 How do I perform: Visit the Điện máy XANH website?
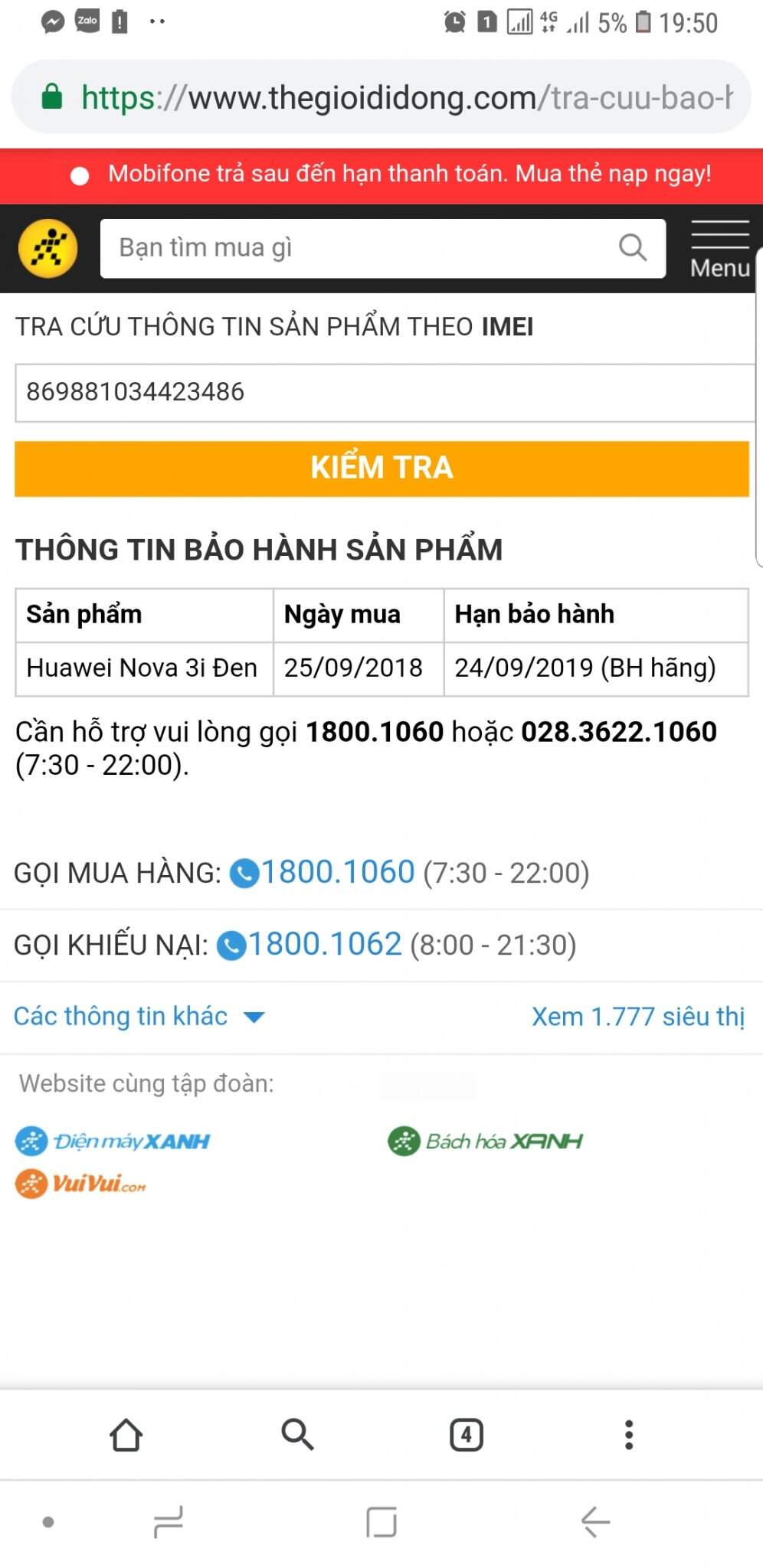tap(113, 1141)
